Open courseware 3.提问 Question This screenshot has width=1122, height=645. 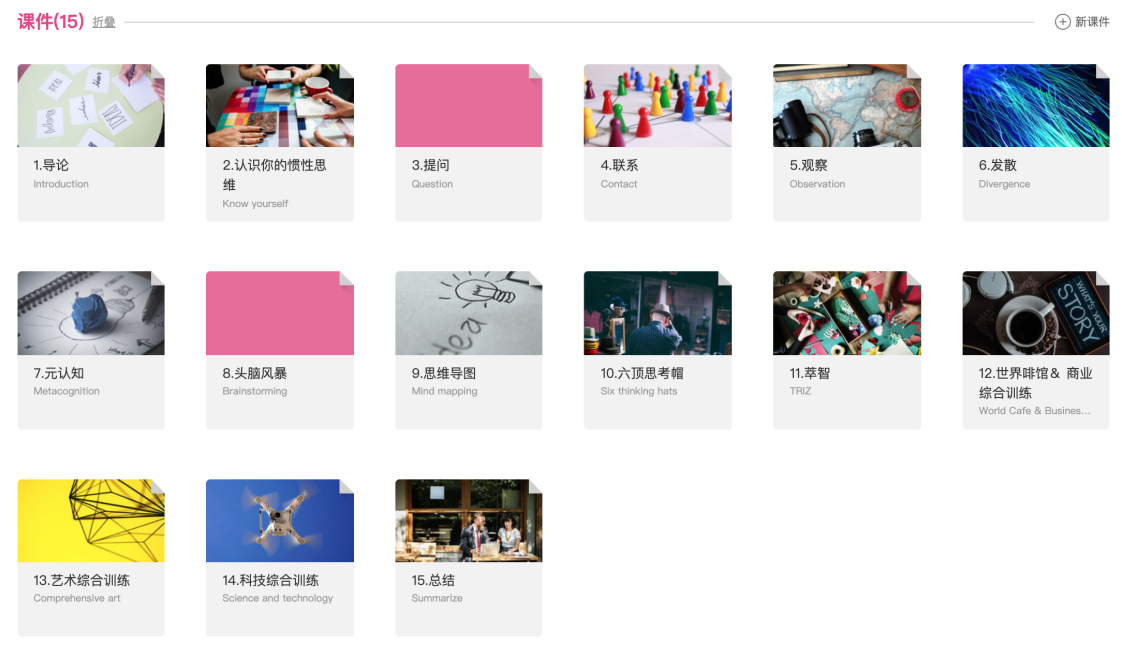[468, 142]
